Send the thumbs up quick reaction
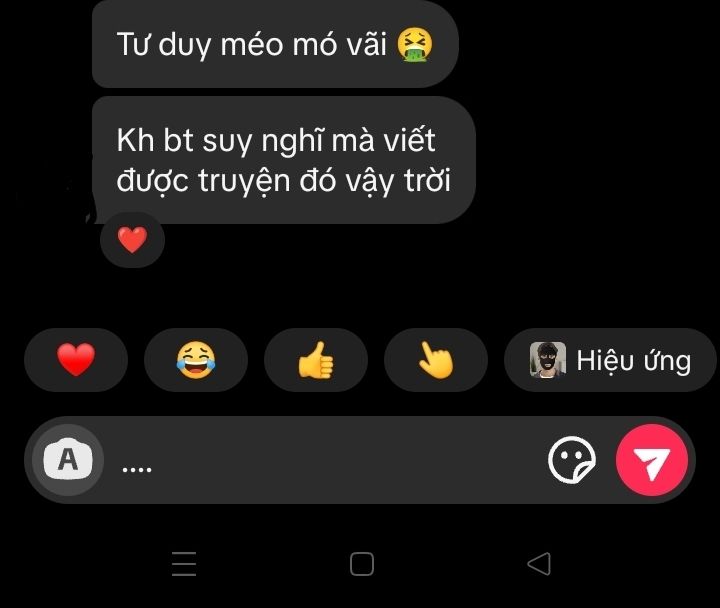This screenshot has height=608, width=720. click(316, 359)
